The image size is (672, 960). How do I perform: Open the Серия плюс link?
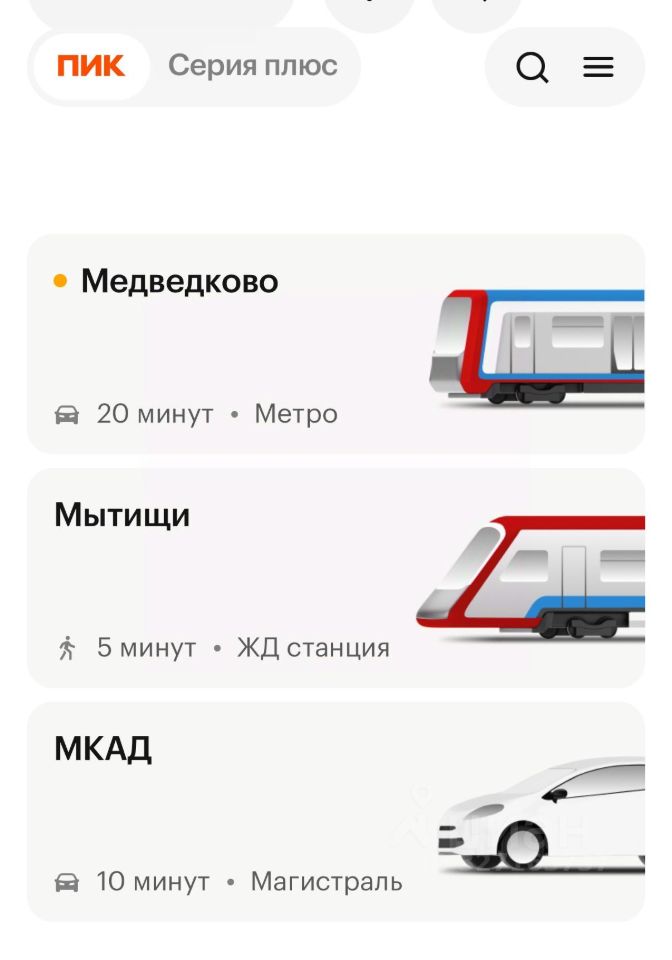coord(253,66)
